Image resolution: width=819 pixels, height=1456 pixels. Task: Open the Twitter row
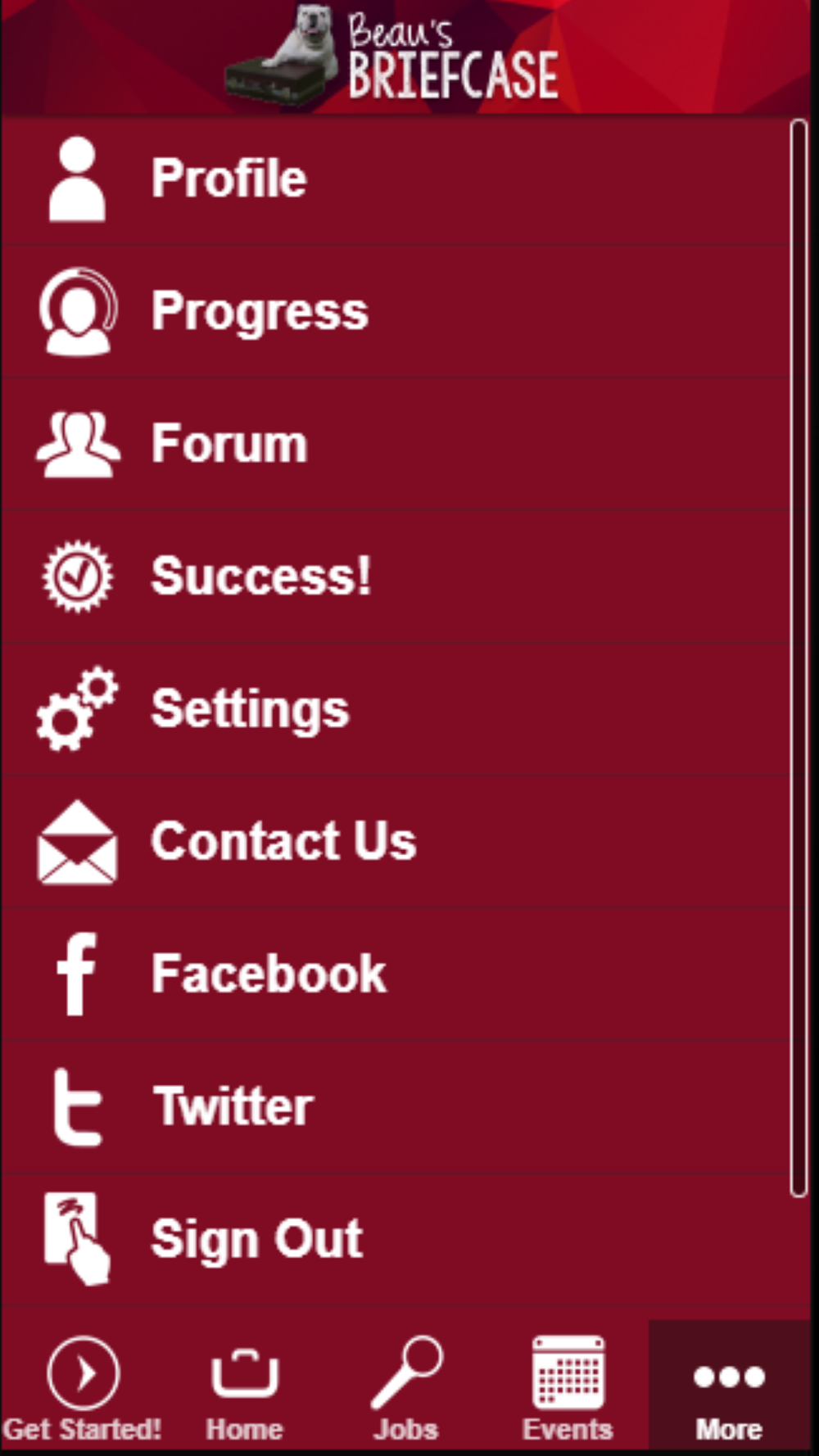coord(395,1107)
